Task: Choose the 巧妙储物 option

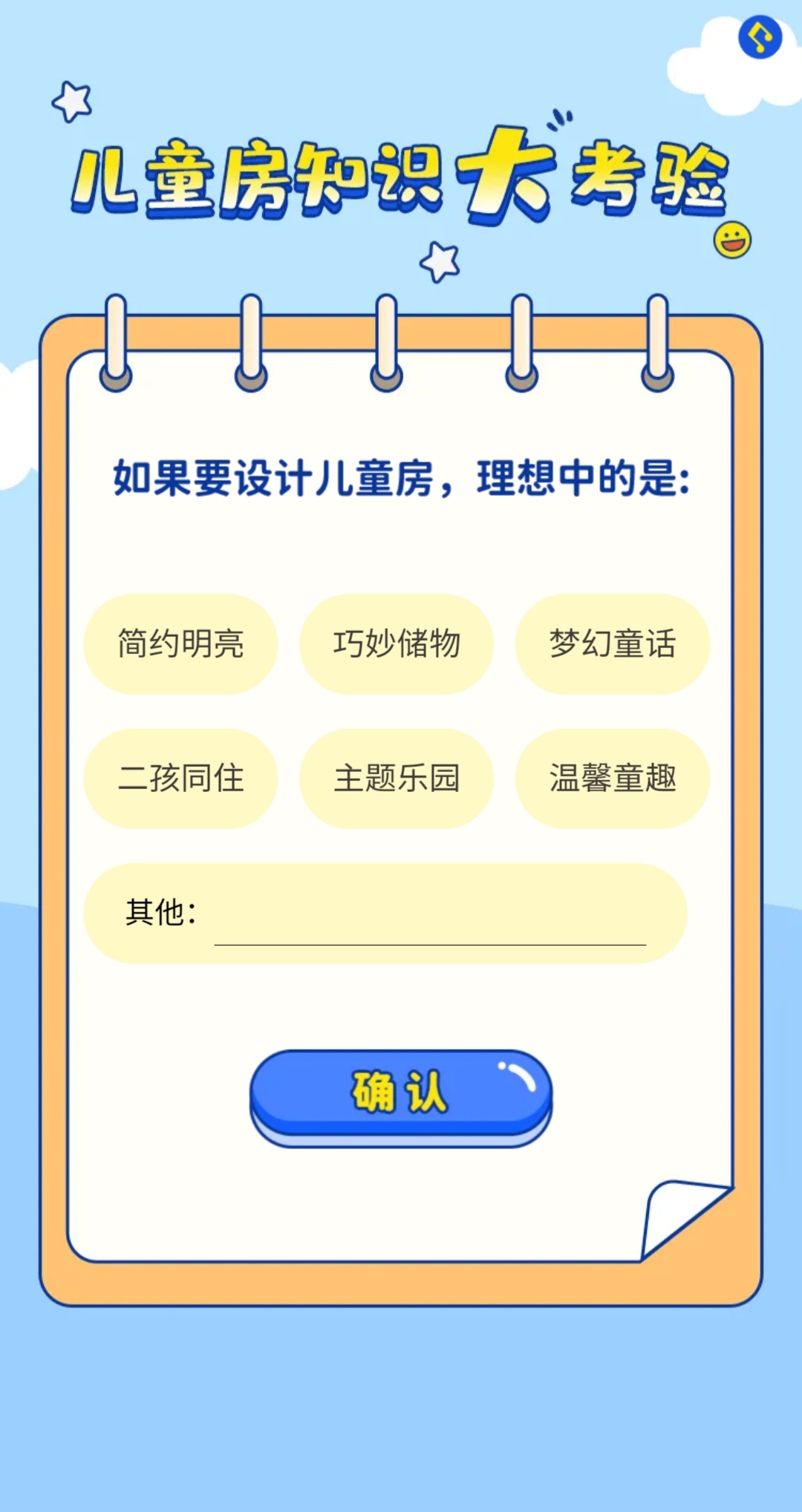Action: click(397, 644)
